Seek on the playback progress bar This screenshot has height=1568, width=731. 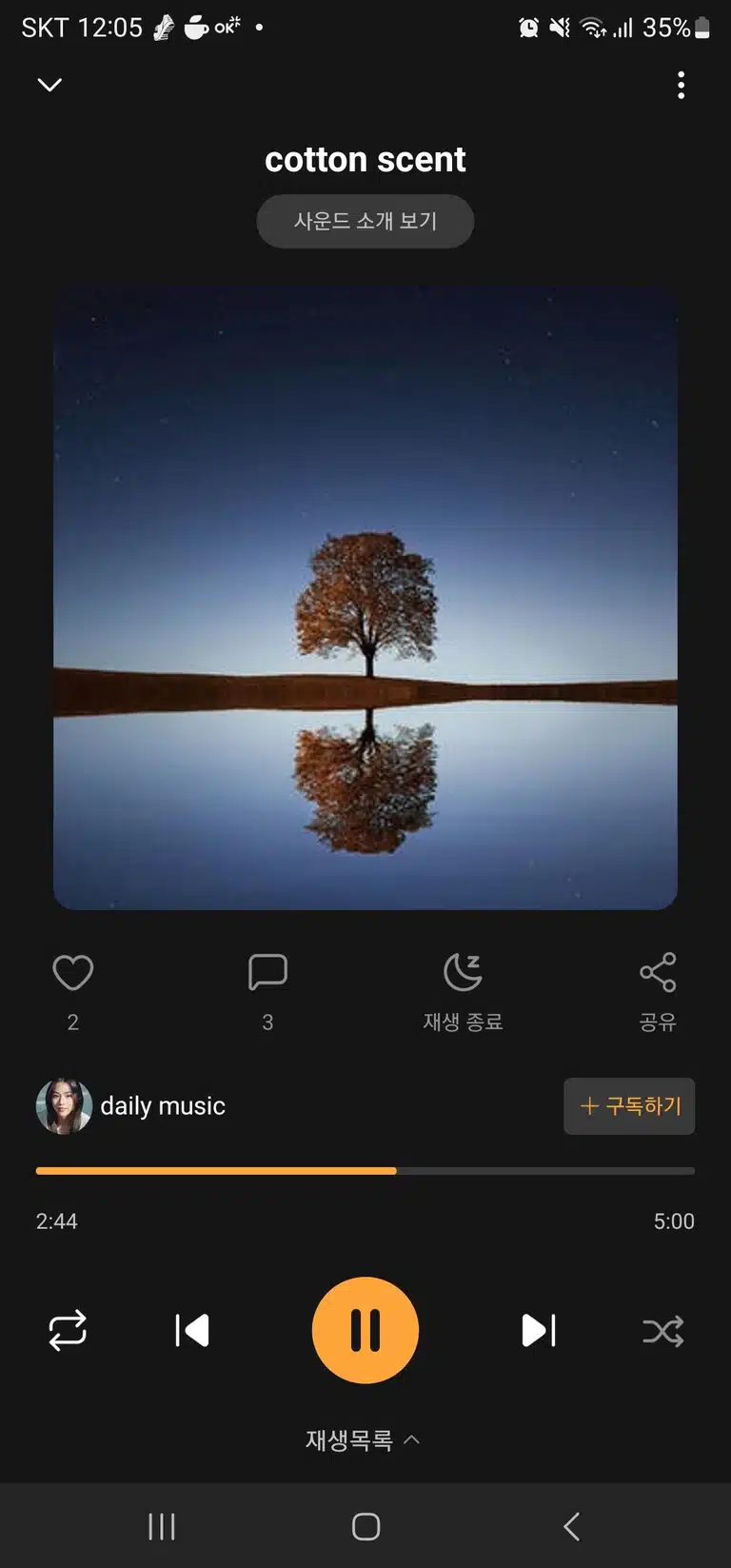pyautogui.click(x=365, y=1171)
